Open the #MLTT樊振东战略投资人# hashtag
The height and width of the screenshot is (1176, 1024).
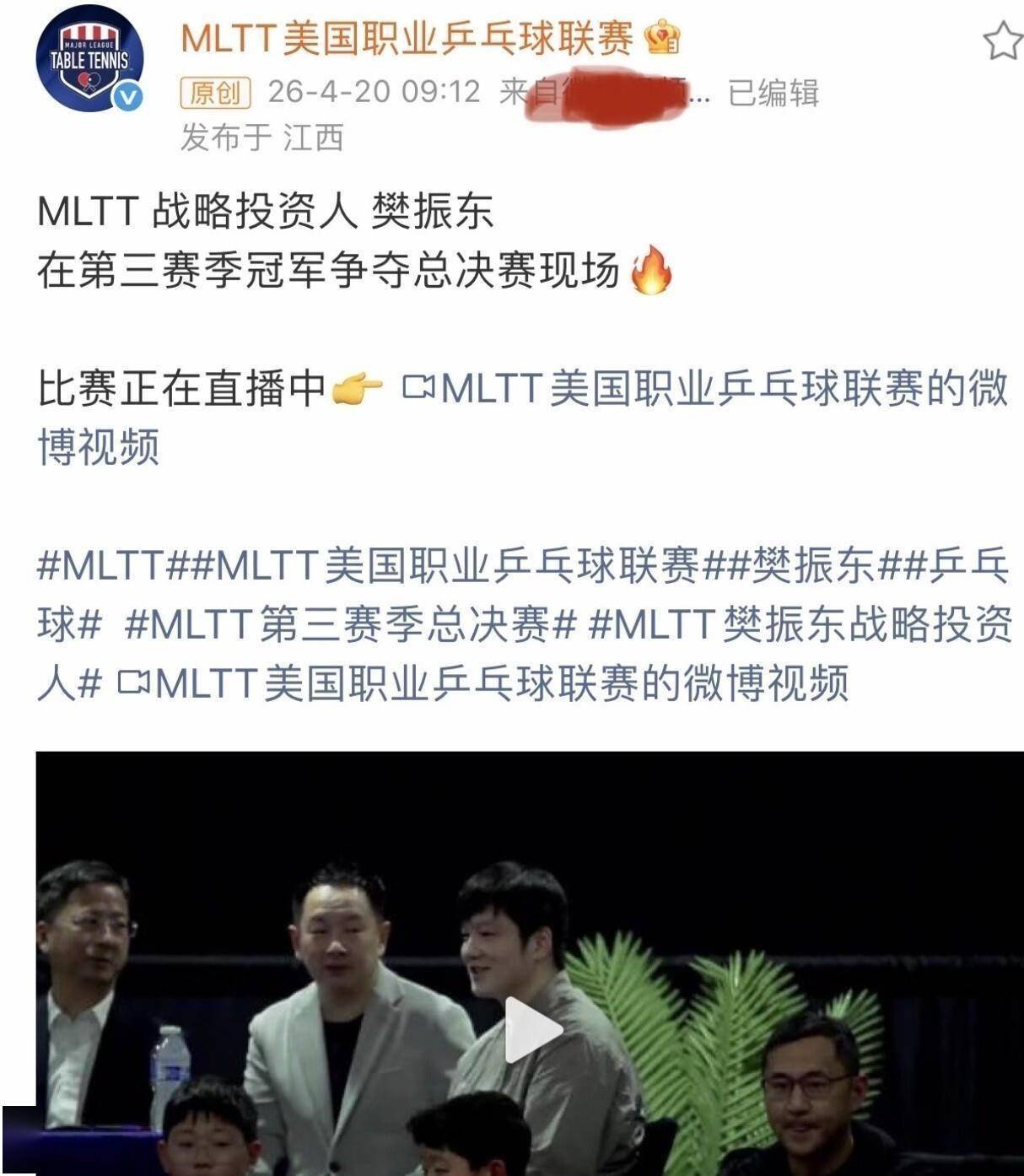pos(800,625)
